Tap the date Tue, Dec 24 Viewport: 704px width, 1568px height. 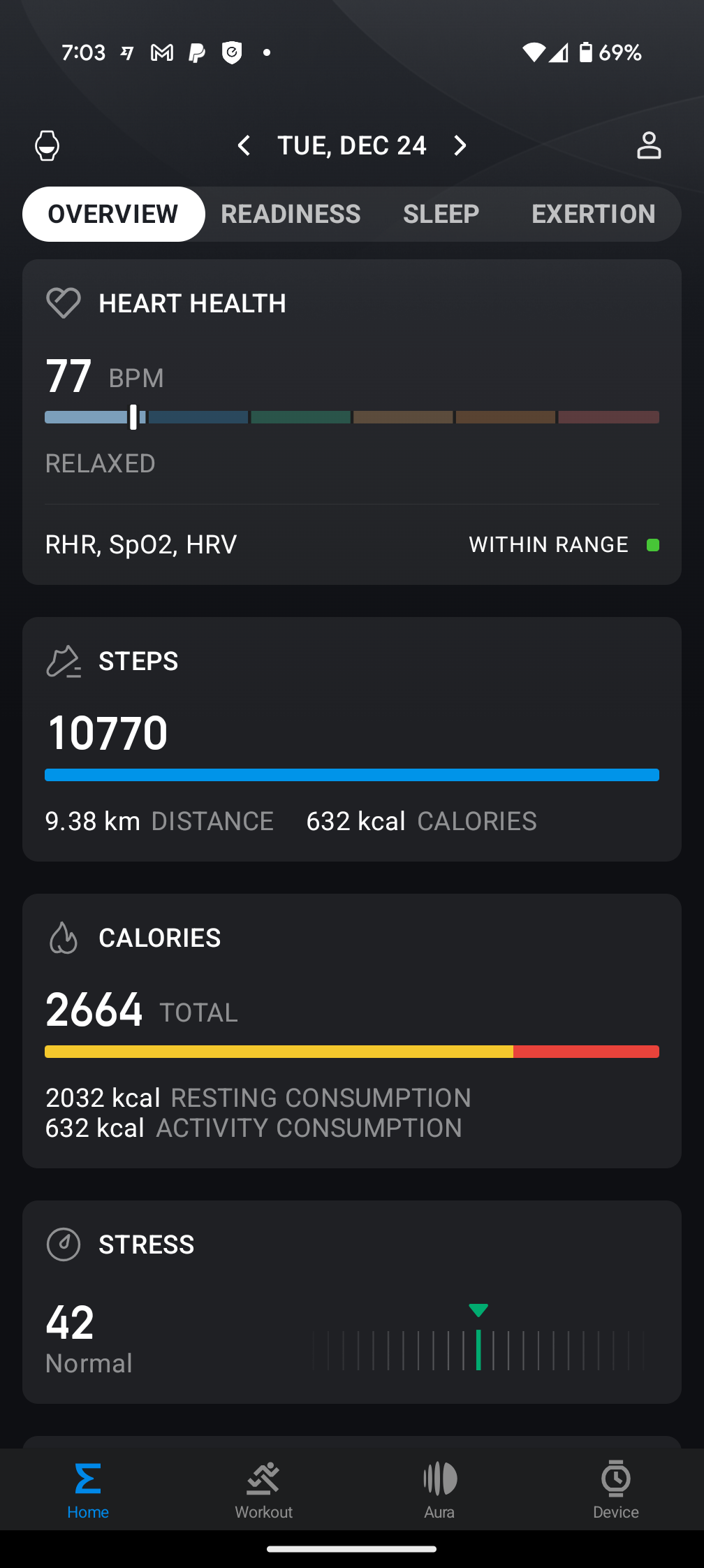352,145
